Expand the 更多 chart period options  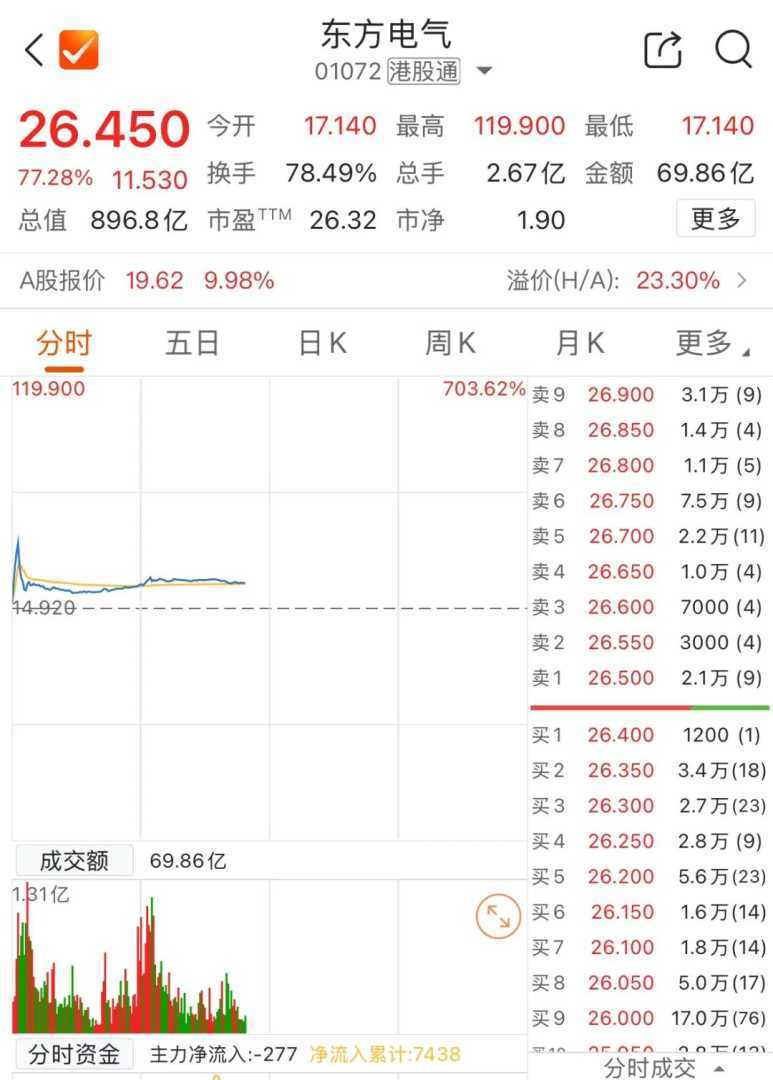pyautogui.click(x=712, y=344)
